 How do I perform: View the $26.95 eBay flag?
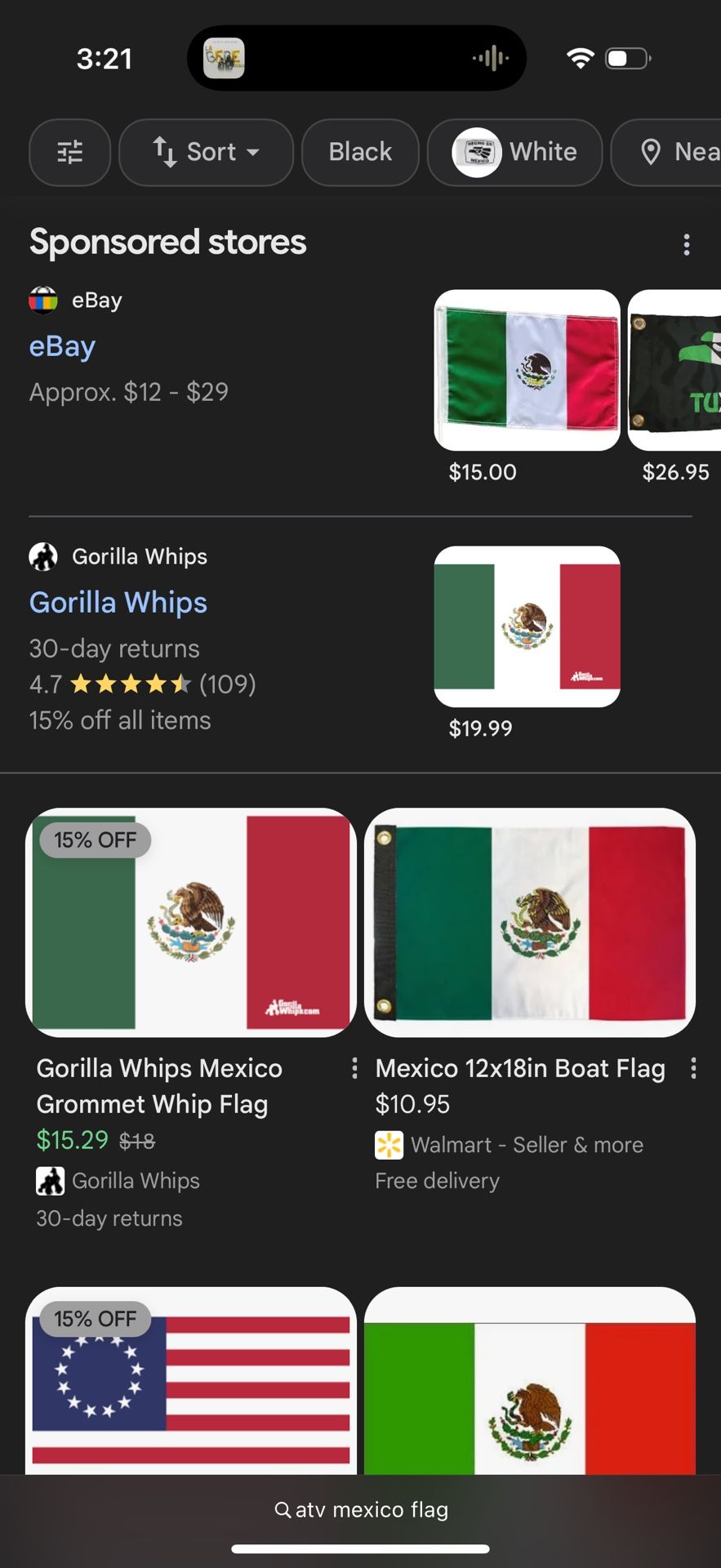676,370
